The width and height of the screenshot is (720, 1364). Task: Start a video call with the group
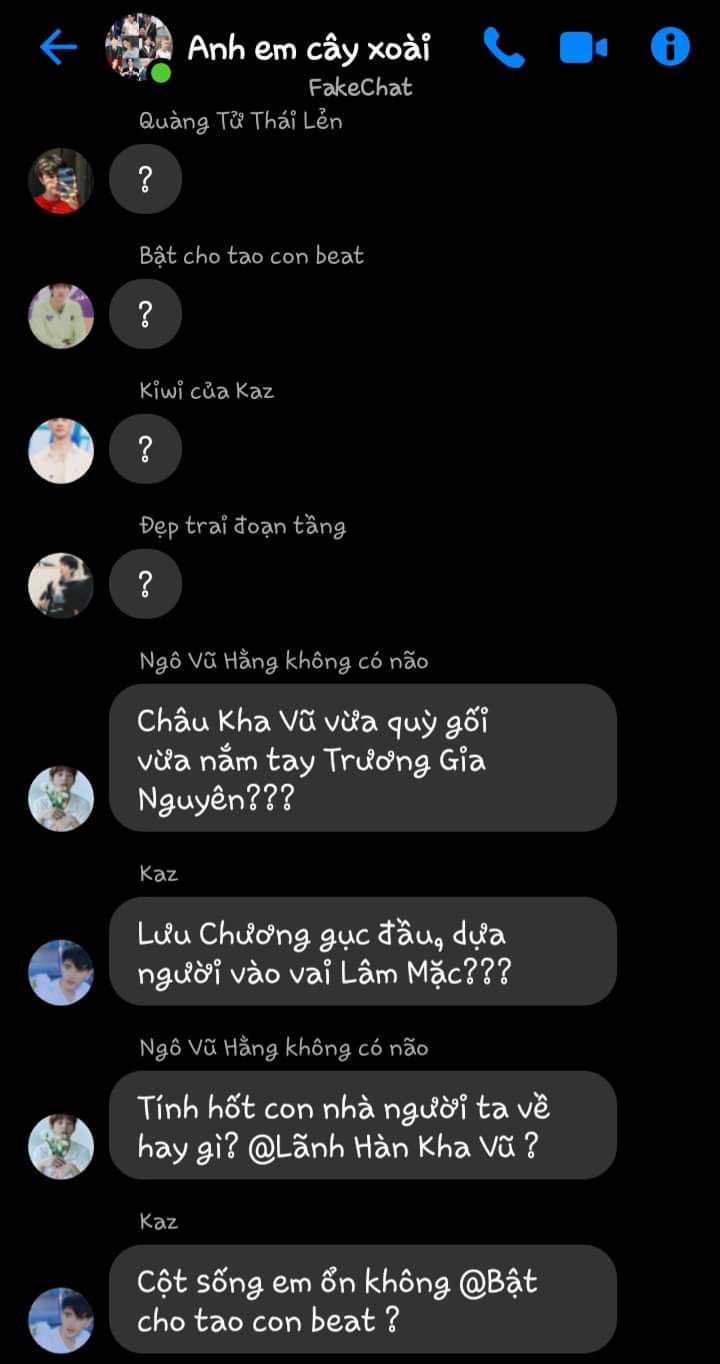coord(583,47)
